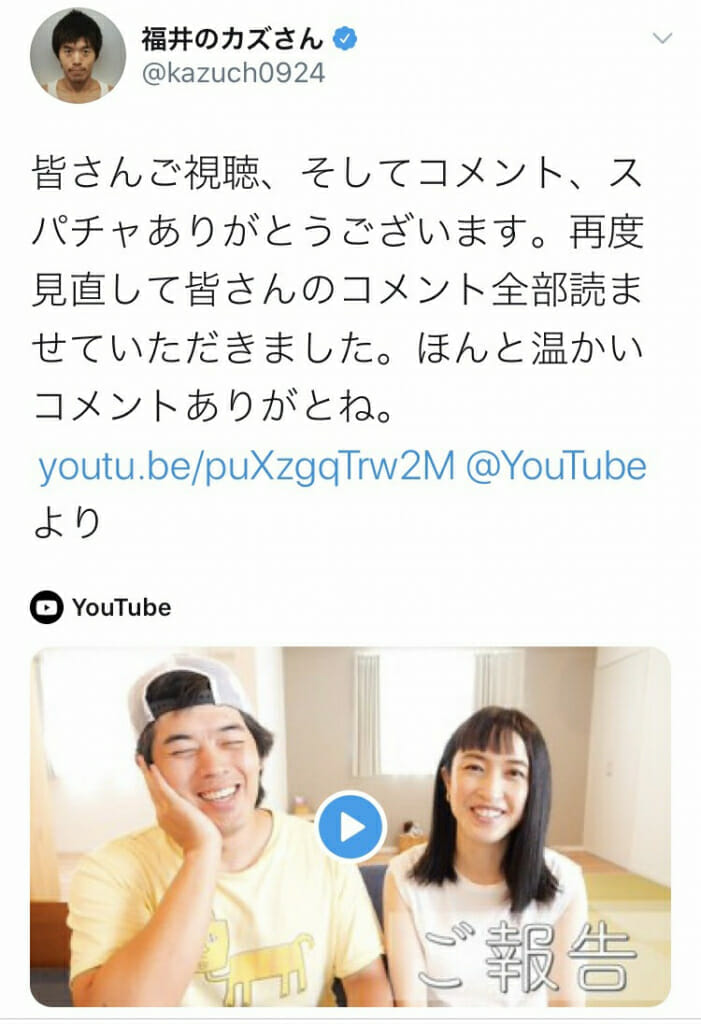View the @kazuch0924 account handle
This screenshot has width=701, height=1024.
pyautogui.click(x=234, y=74)
